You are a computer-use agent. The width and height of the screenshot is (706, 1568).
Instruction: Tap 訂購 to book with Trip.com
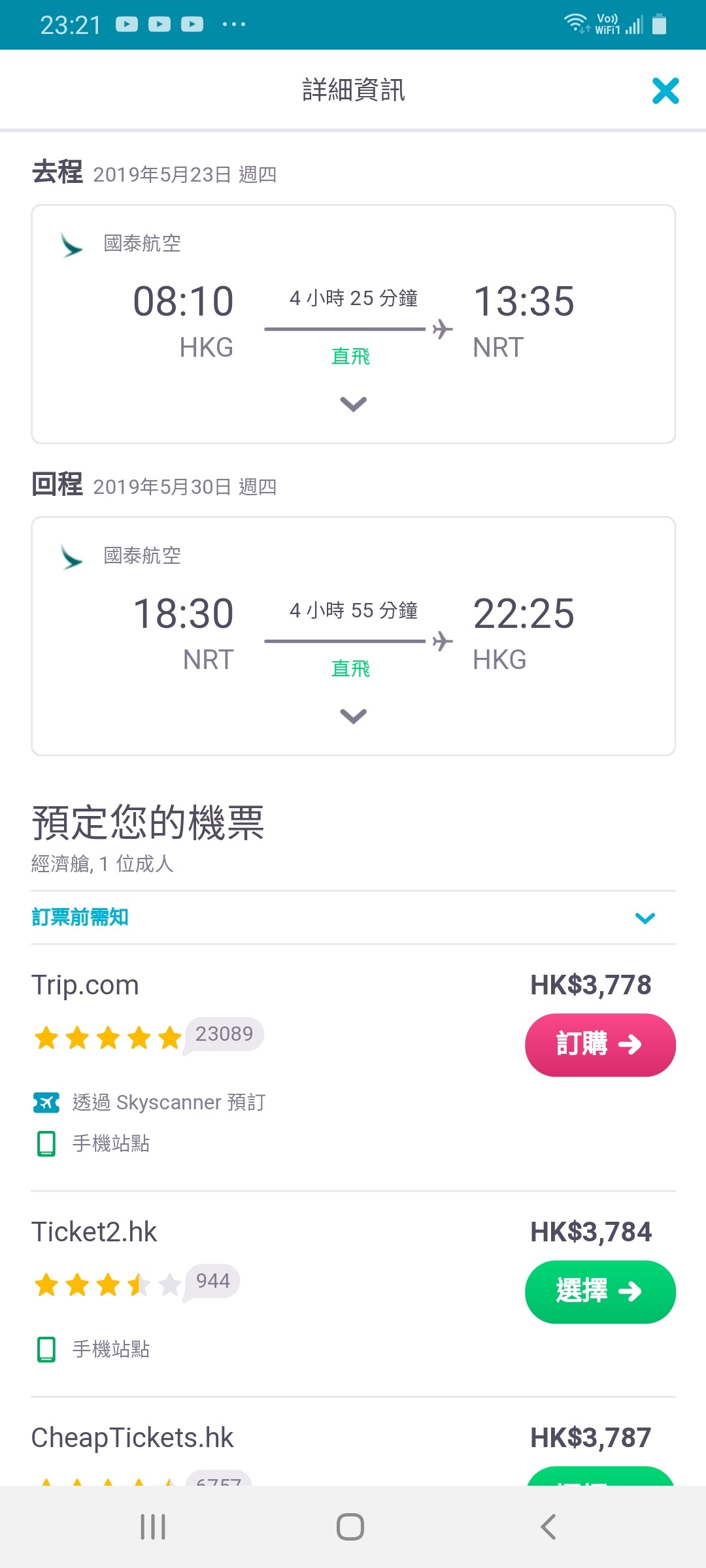(x=600, y=1045)
